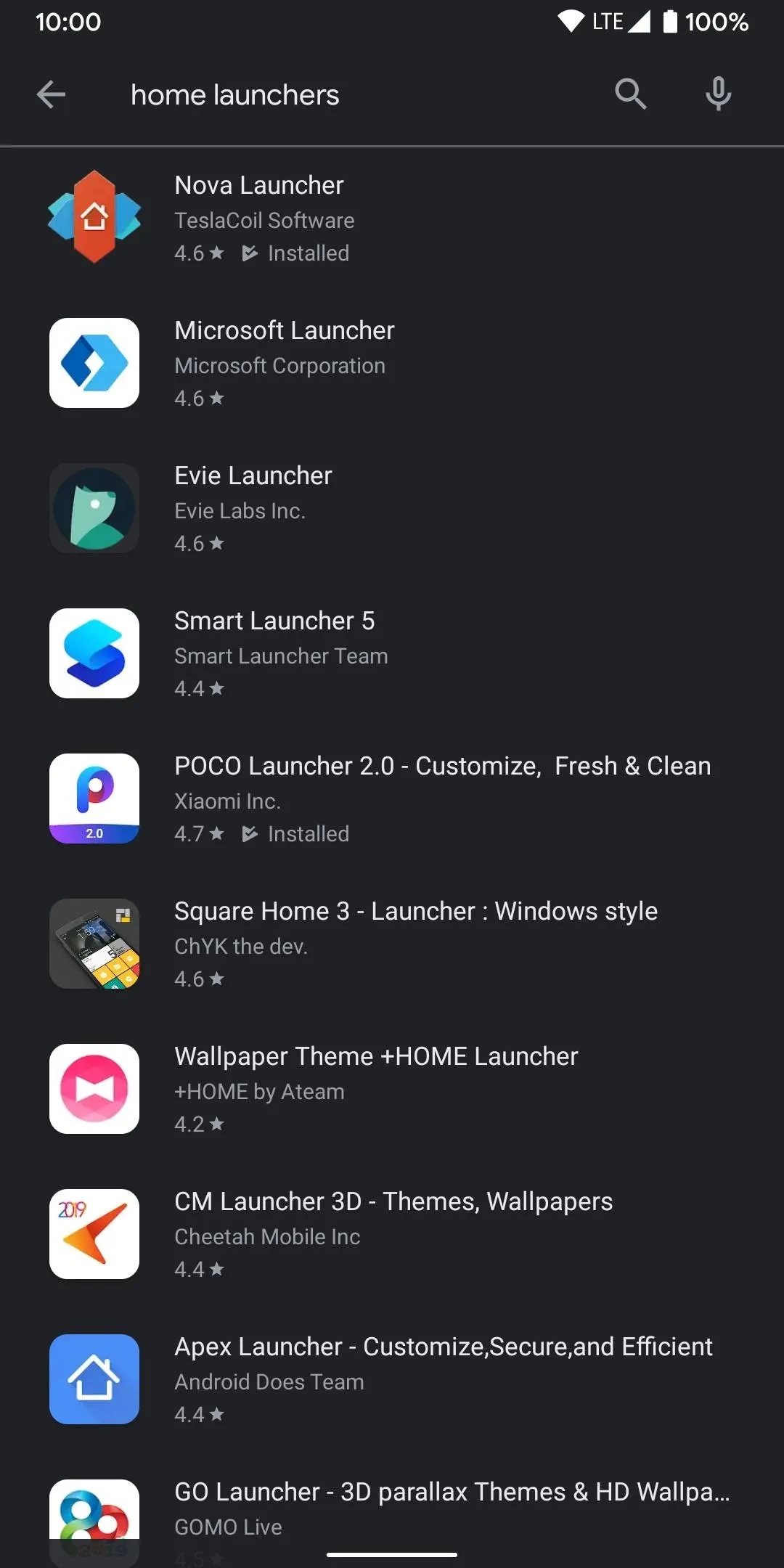Image resolution: width=784 pixels, height=1568 pixels.
Task: View Wallpaper Theme +HOME Launcher
Action: [392, 1089]
